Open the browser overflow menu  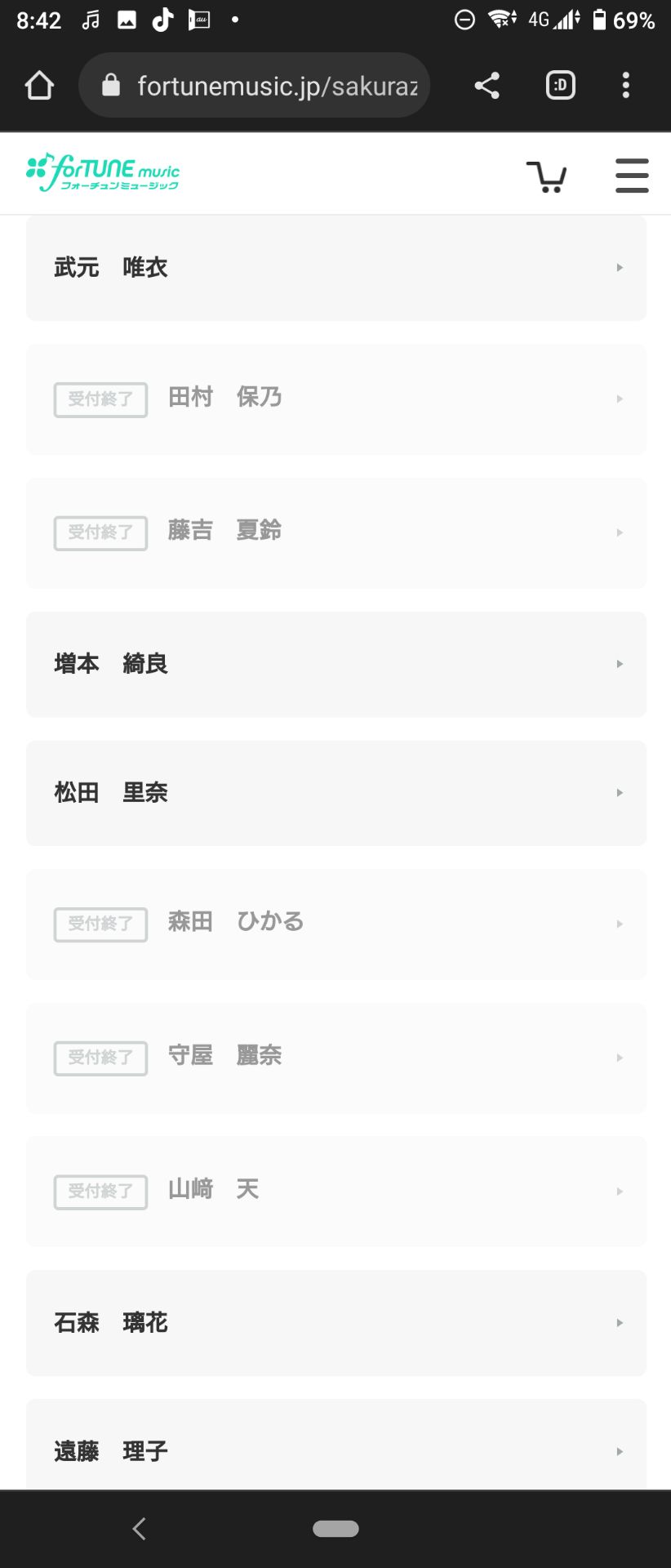tap(625, 84)
